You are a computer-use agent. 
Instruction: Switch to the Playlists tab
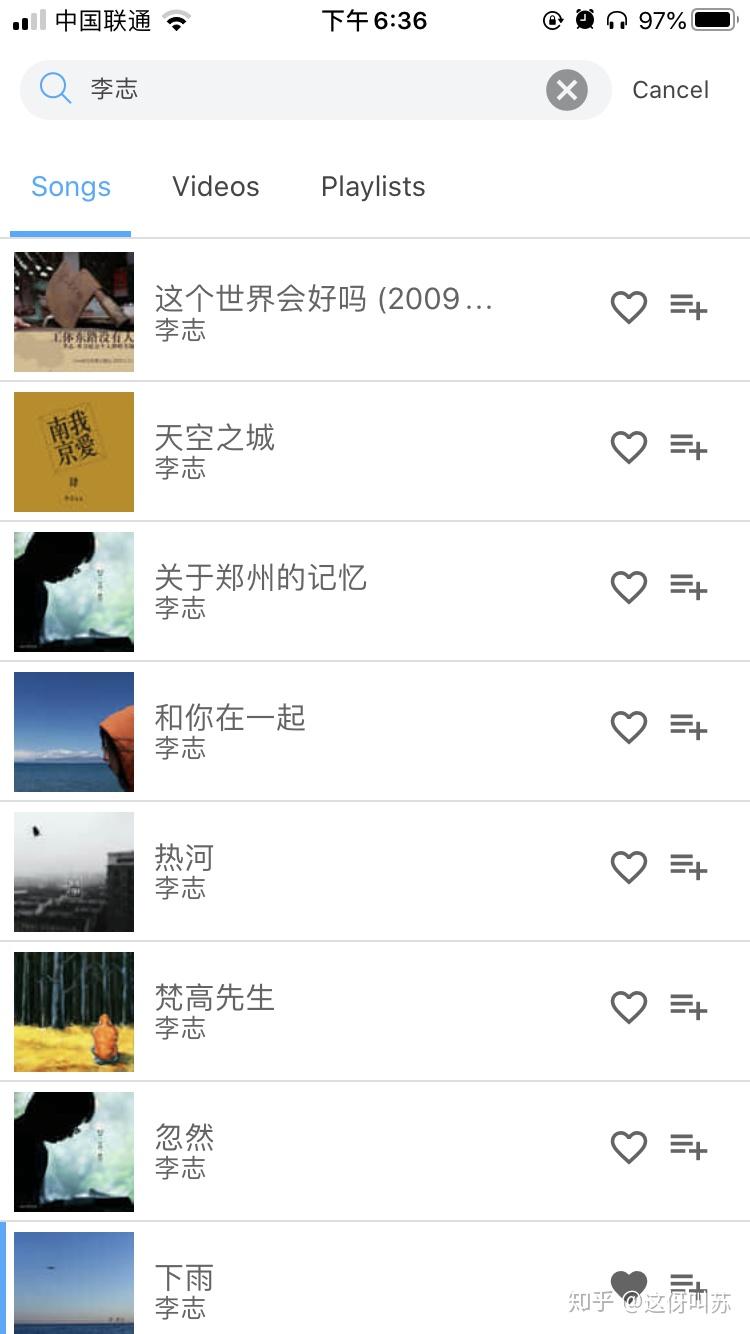pos(373,187)
